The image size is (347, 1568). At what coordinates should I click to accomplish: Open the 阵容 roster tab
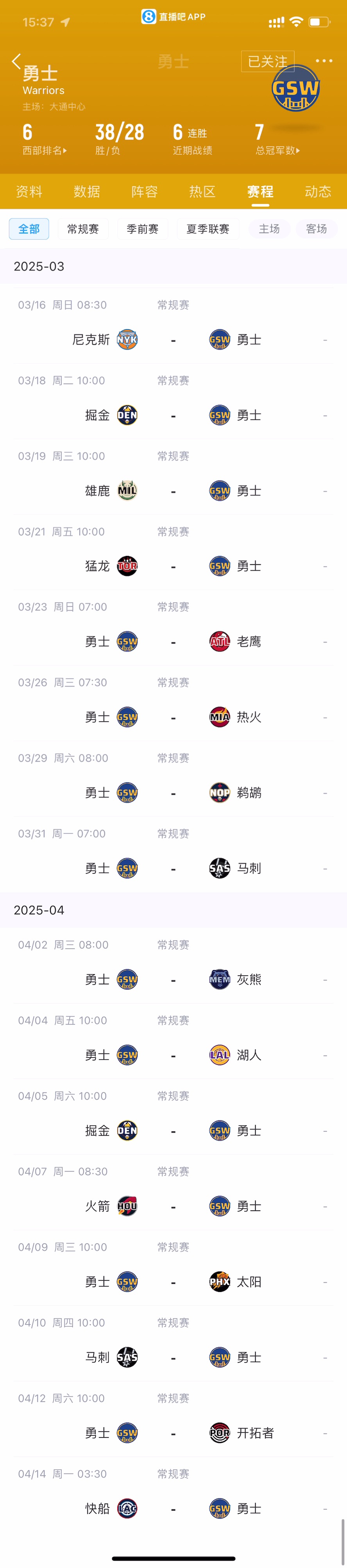pyautogui.click(x=145, y=192)
